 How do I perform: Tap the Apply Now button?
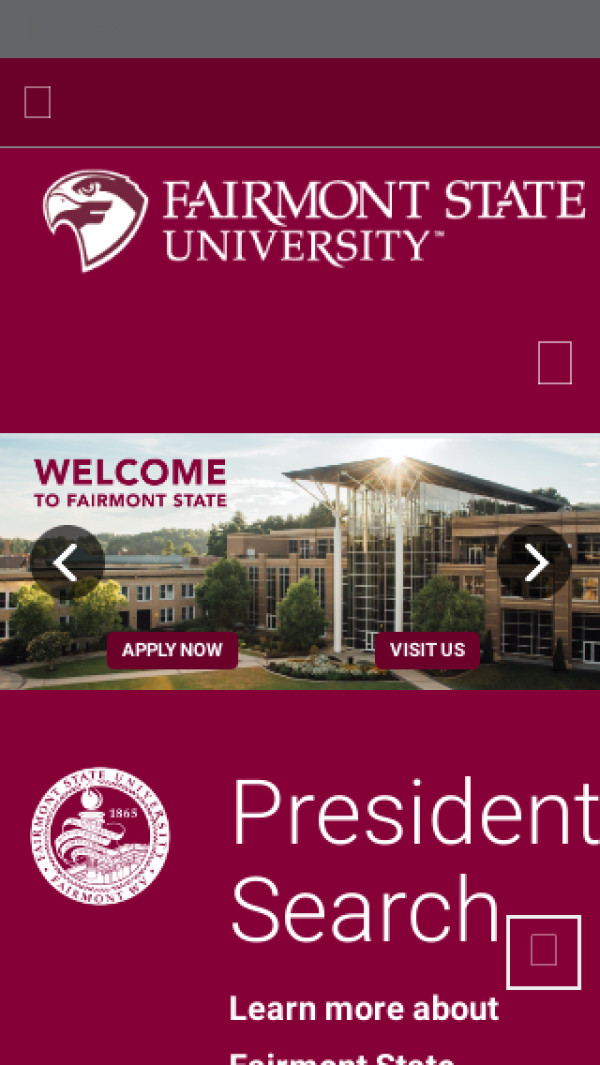pyautogui.click(x=172, y=650)
